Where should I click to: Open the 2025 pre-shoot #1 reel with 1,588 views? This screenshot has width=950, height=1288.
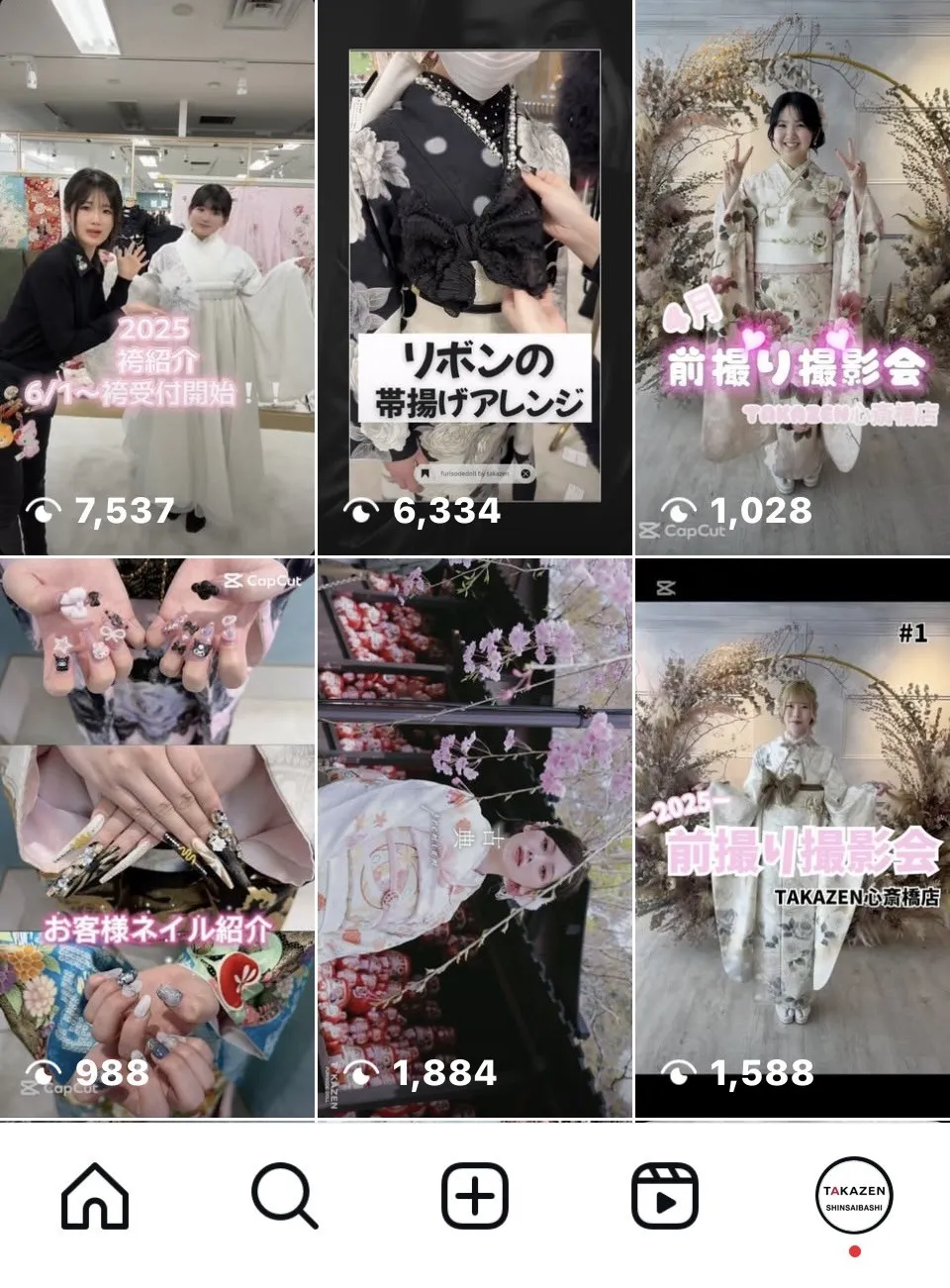point(792,838)
